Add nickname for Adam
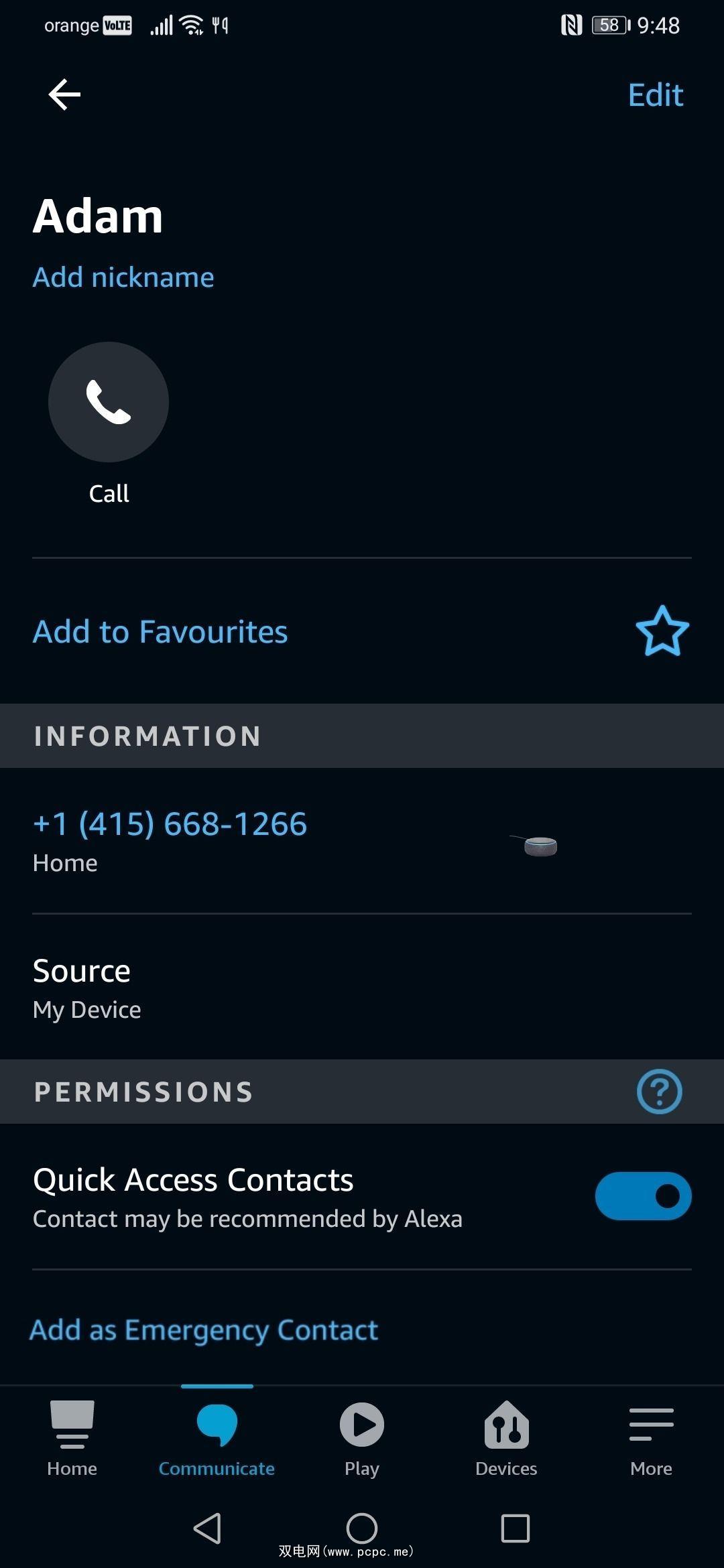This screenshot has height=1568, width=724. click(x=123, y=277)
